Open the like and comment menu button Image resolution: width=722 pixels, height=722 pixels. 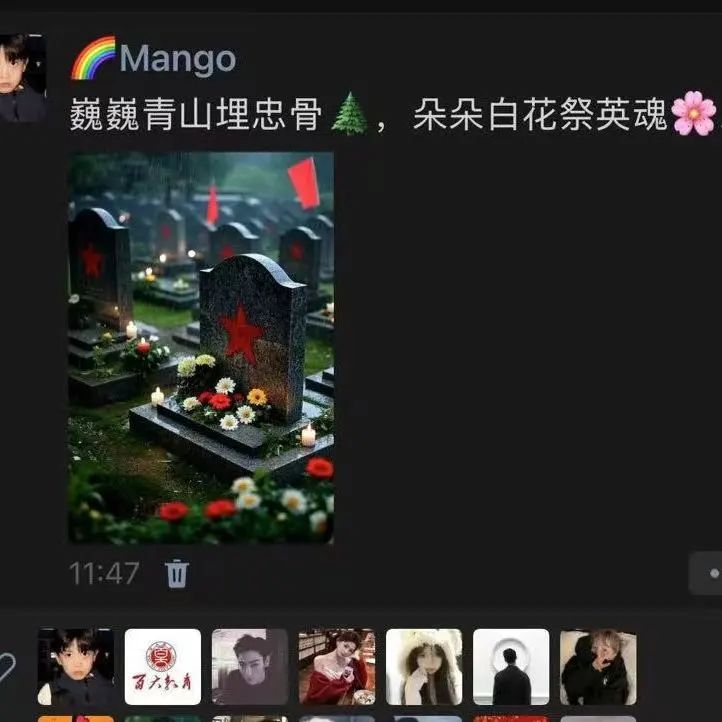point(708,574)
